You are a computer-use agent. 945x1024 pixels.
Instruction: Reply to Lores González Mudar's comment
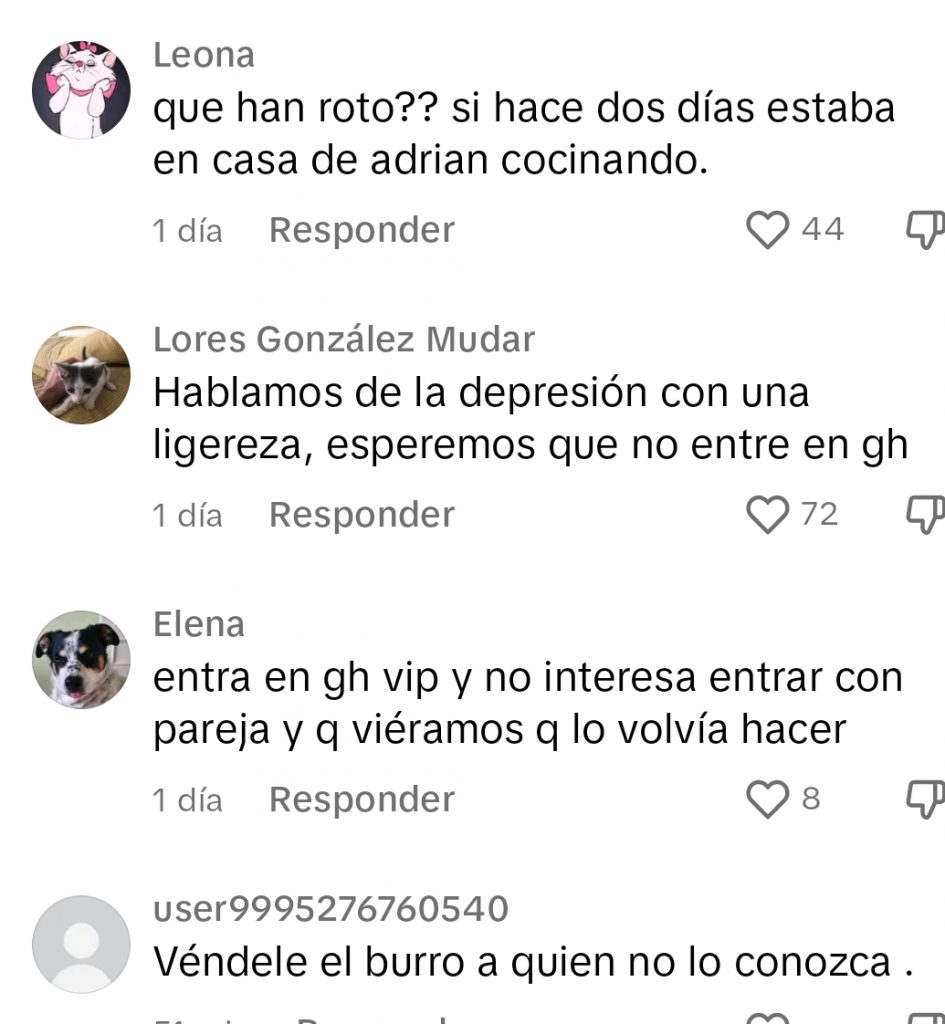tap(361, 515)
